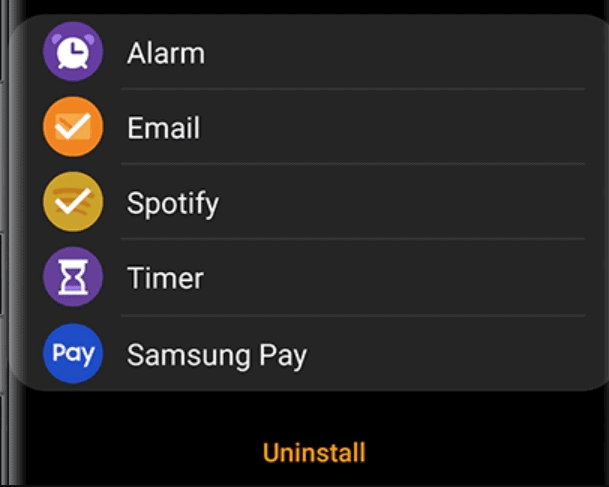This screenshot has height=487, width=609.
Task: Deselect the Email app
Action: pos(73,127)
